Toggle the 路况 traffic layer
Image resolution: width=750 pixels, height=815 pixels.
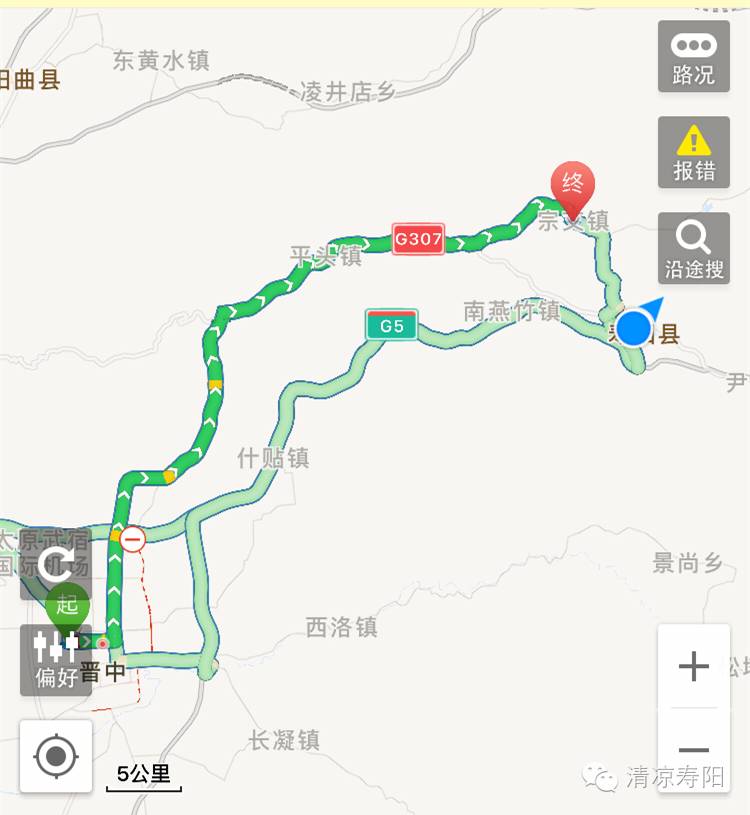pos(693,56)
